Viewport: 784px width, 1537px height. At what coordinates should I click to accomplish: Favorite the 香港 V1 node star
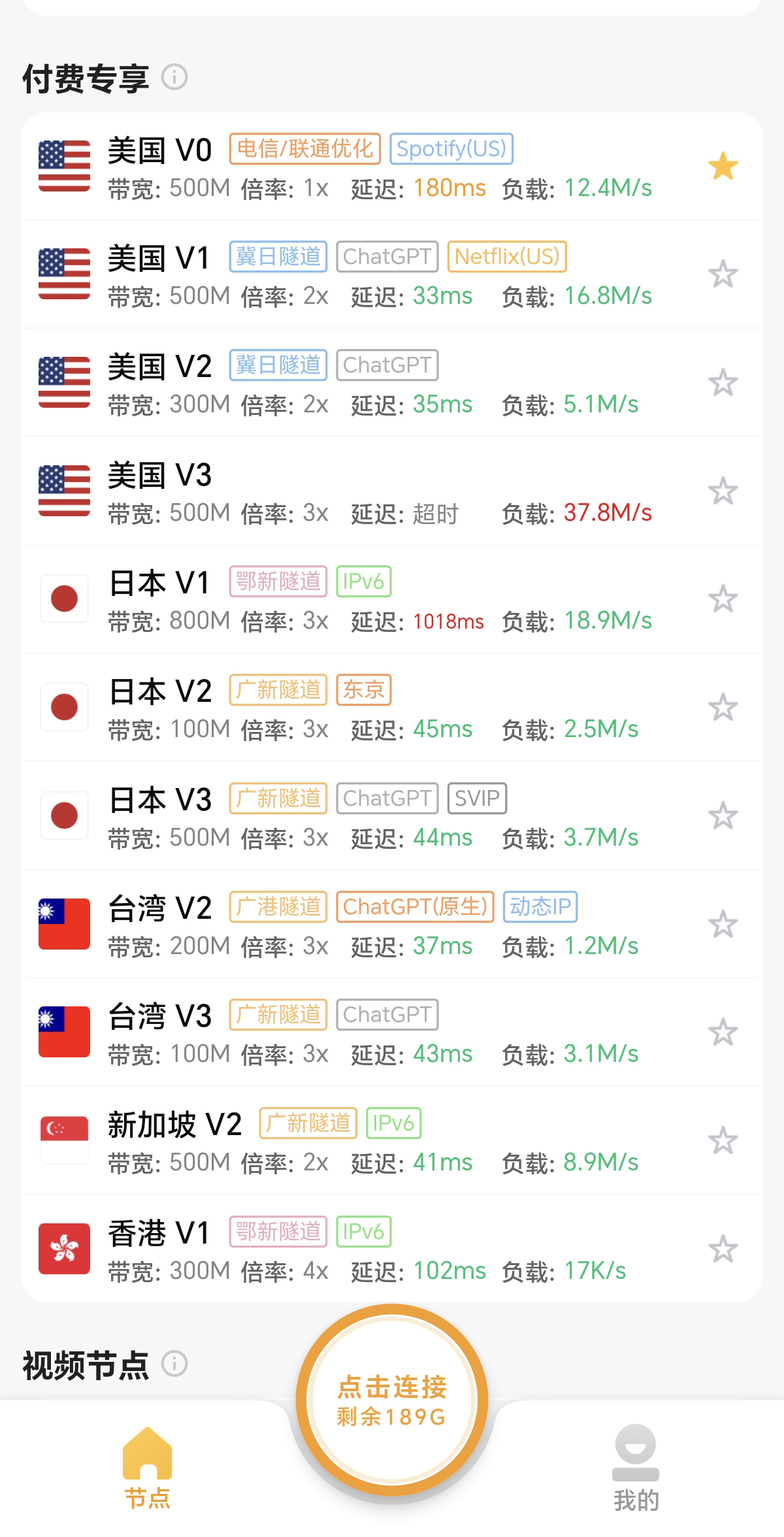tap(723, 1249)
